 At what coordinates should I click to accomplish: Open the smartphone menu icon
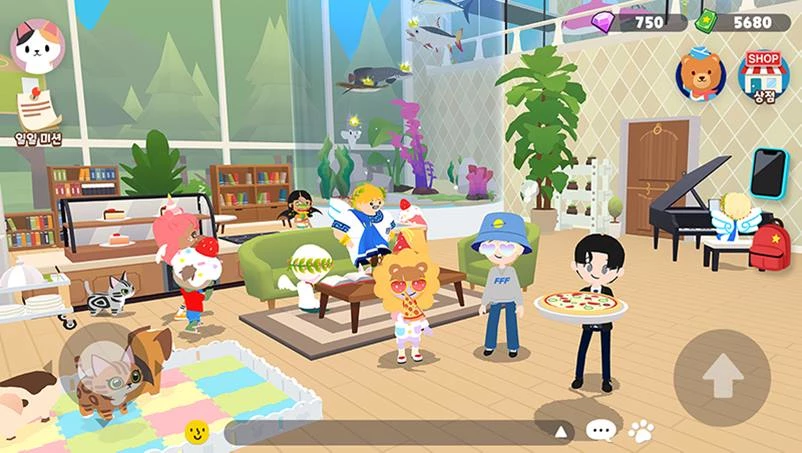pyautogui.click(x=769, y=173)
